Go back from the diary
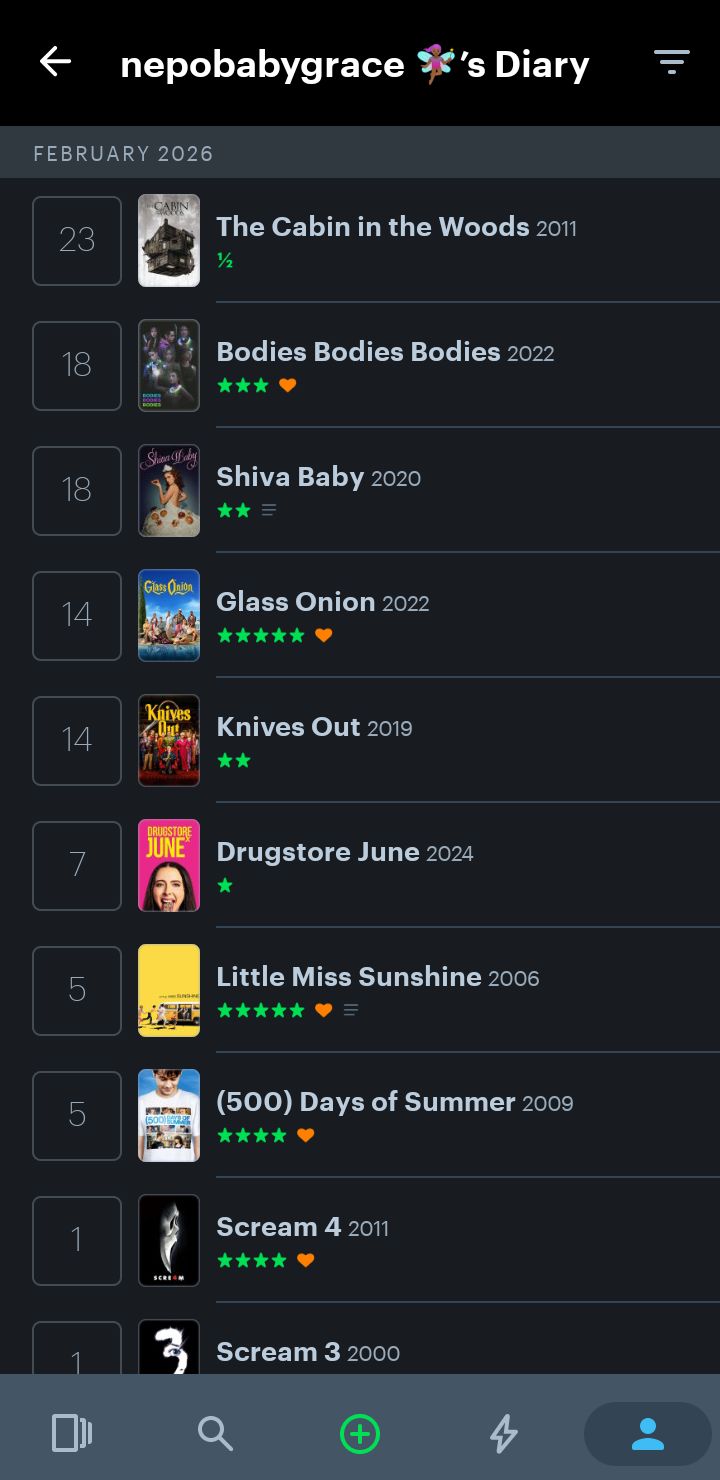Screen dimensions: 720x1480 (56, 62)
